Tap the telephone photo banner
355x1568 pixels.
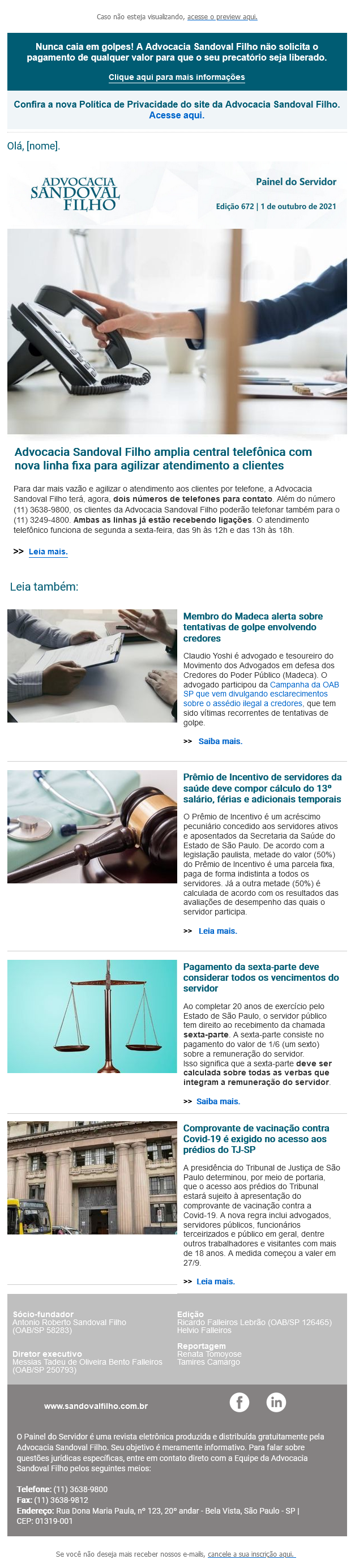pyautogui.click(x=177, y=331)
